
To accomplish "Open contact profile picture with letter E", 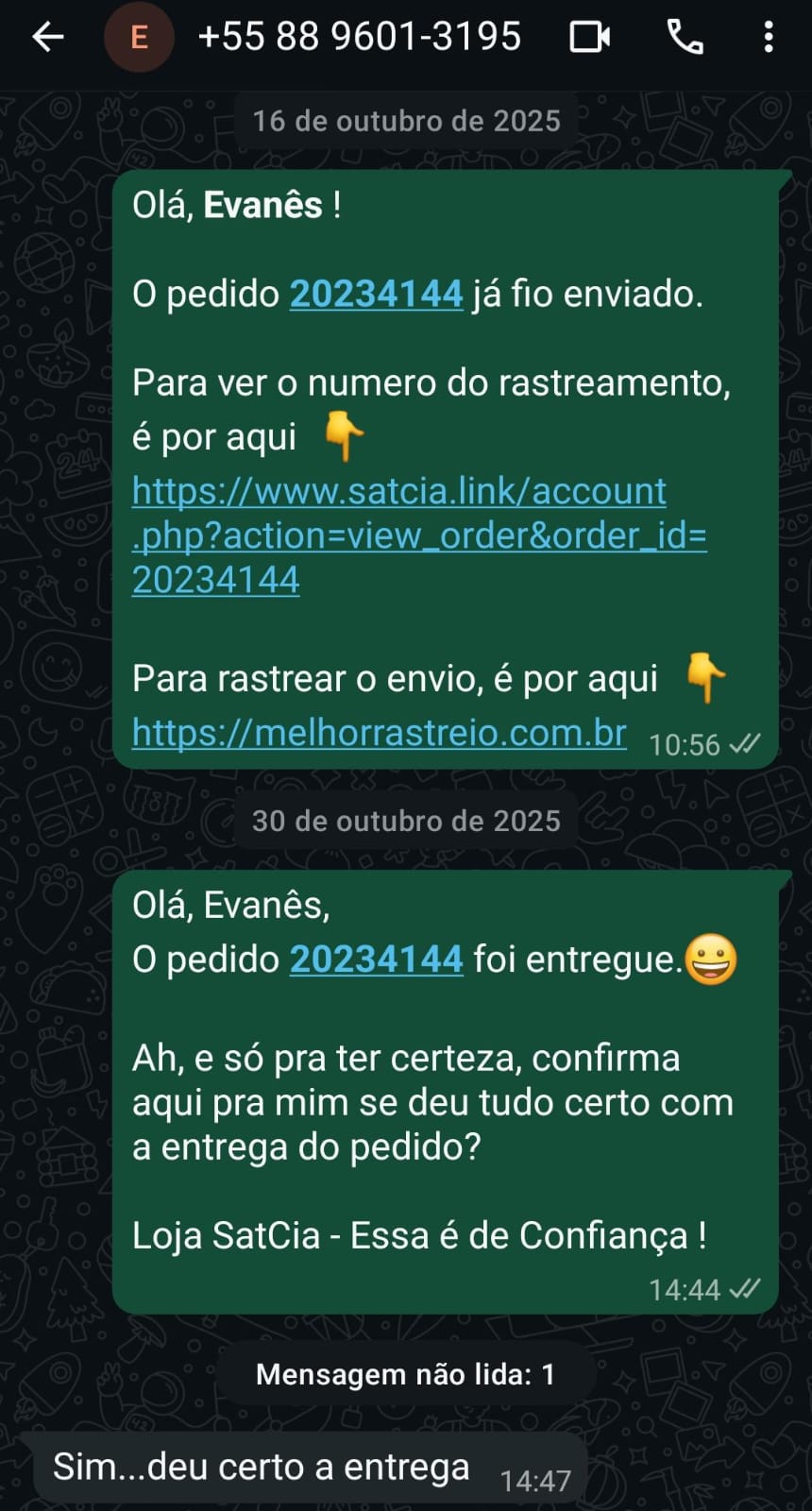I will click(139, 38).
